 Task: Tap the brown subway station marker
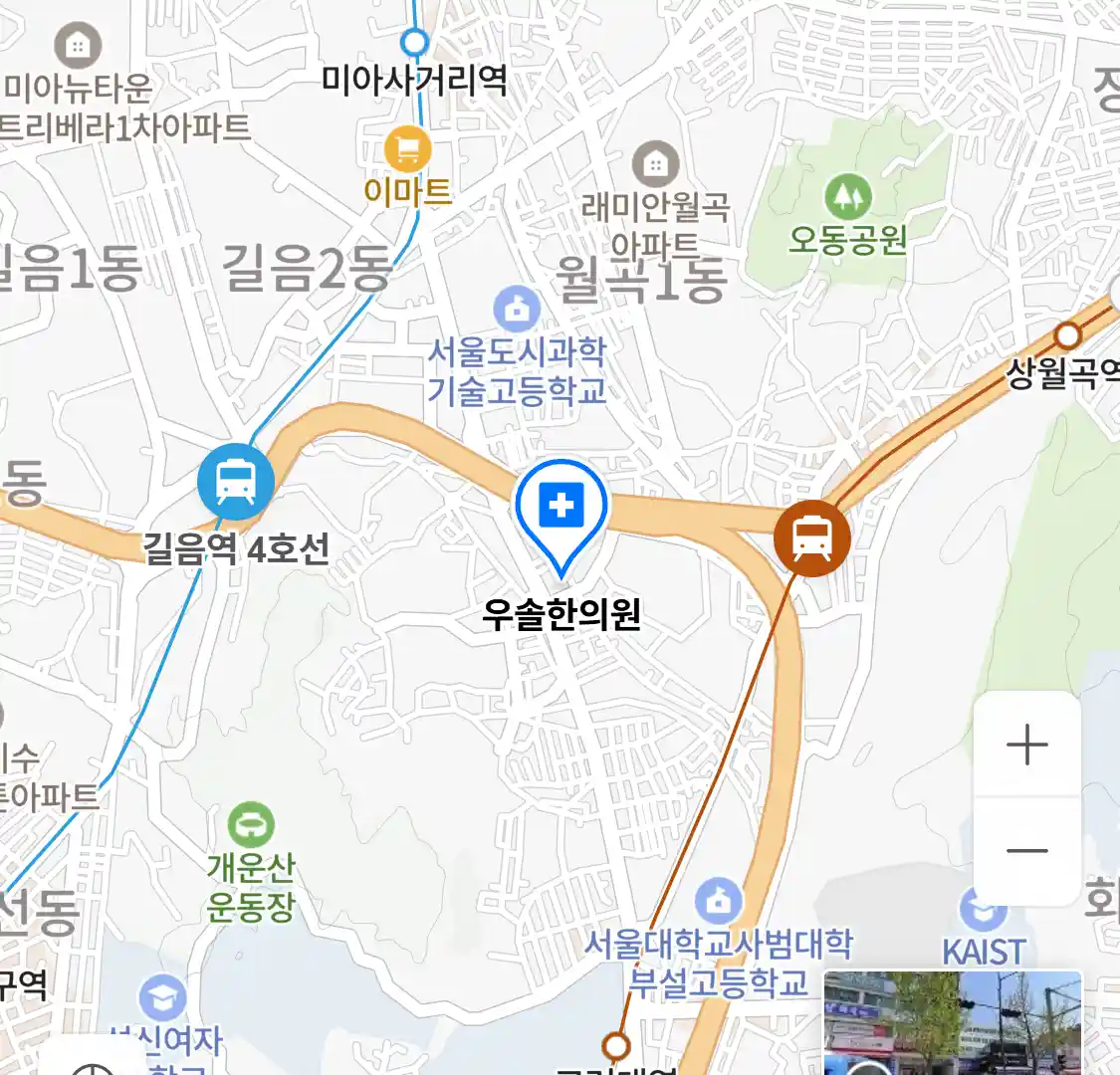(x=812, y=538)
